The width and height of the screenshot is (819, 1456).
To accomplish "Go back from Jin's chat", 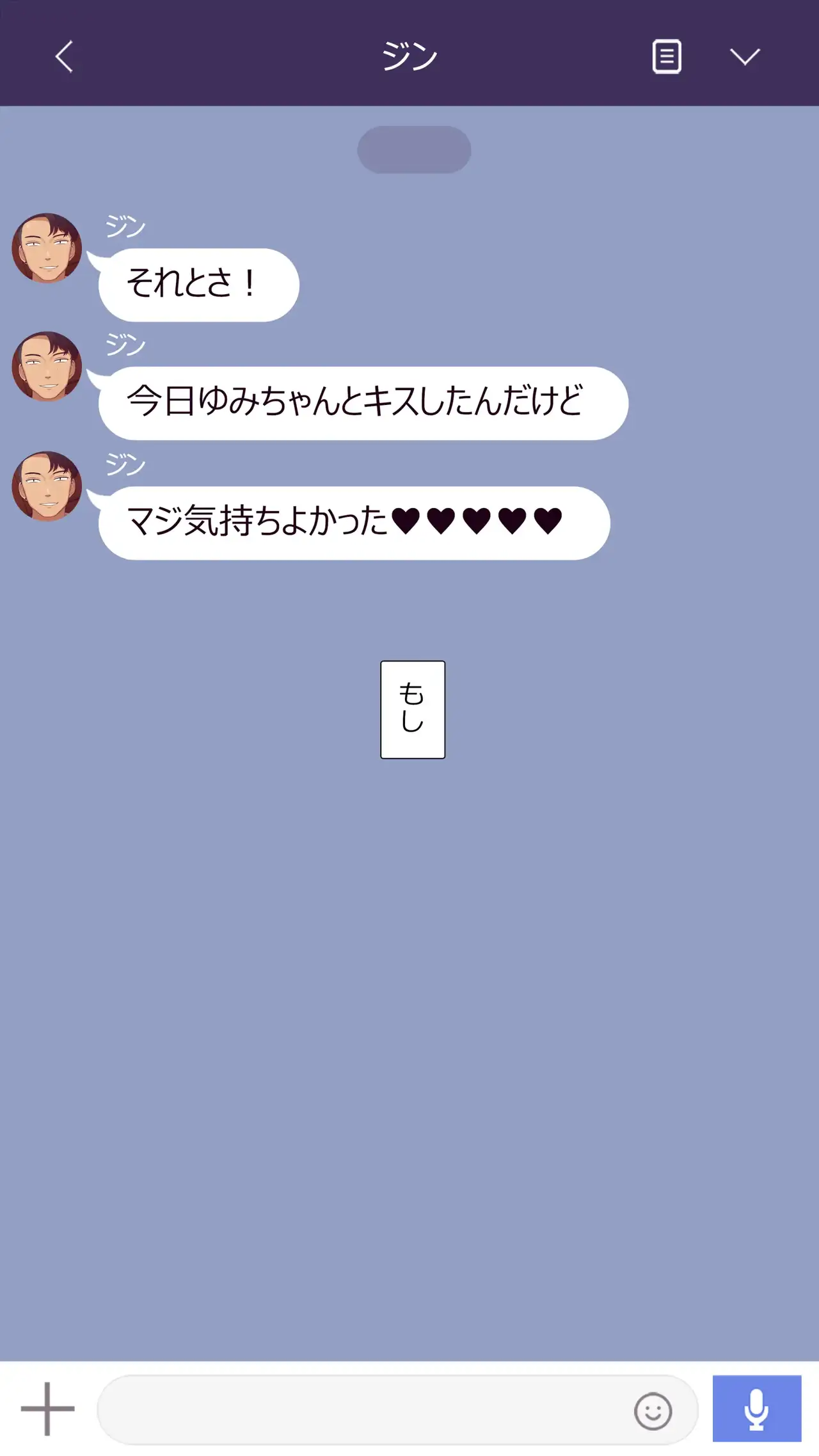I will 64,56.
